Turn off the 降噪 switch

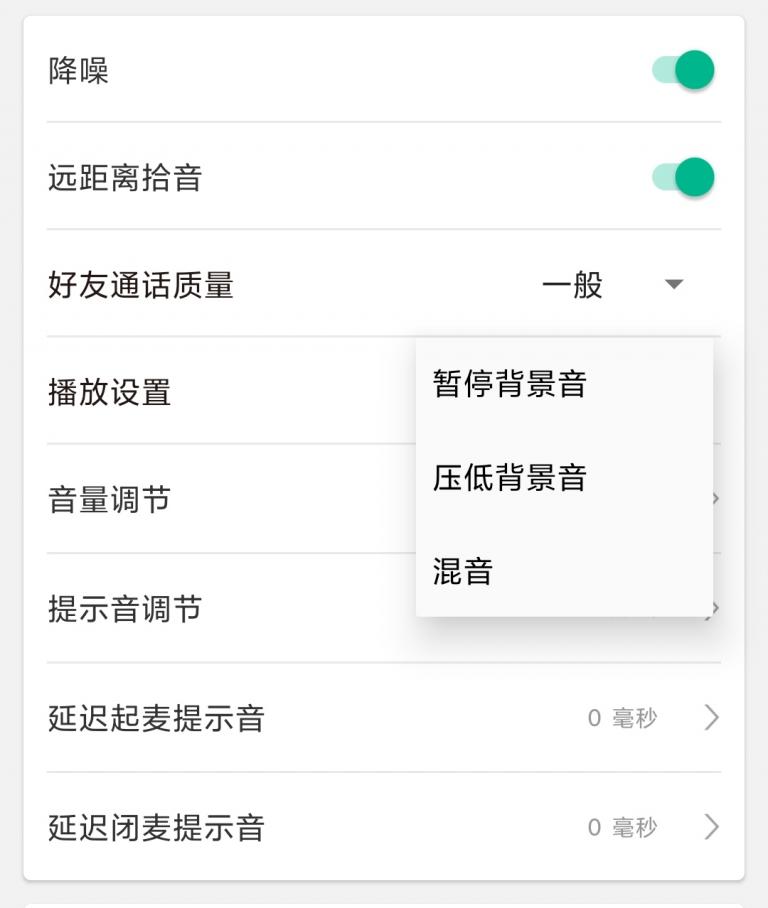pos(684,70)
